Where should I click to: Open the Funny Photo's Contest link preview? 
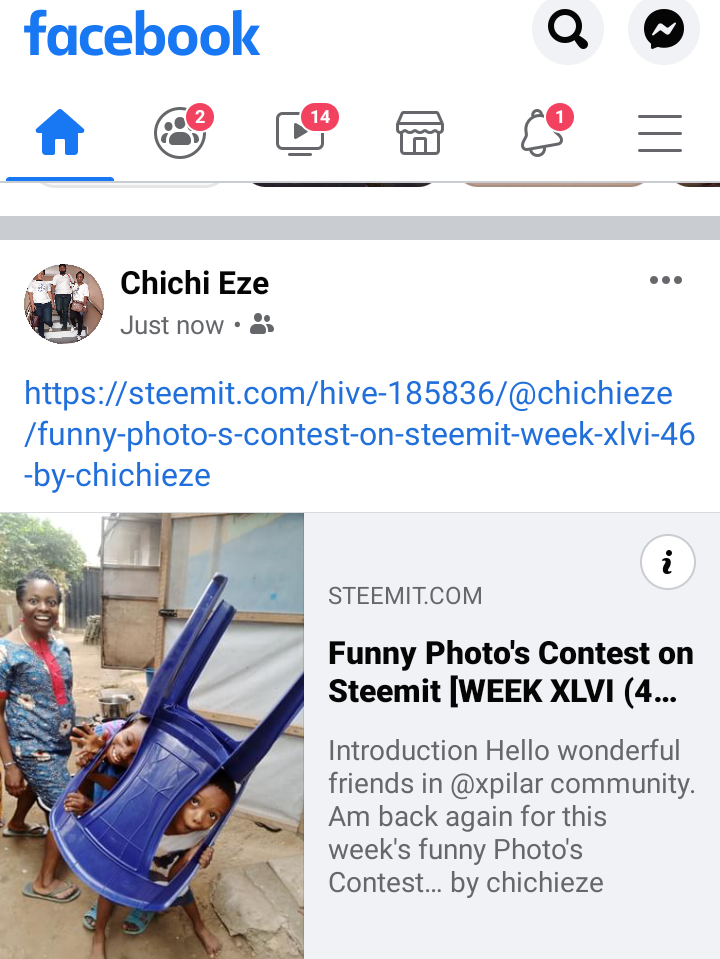[x=510, y=670]
